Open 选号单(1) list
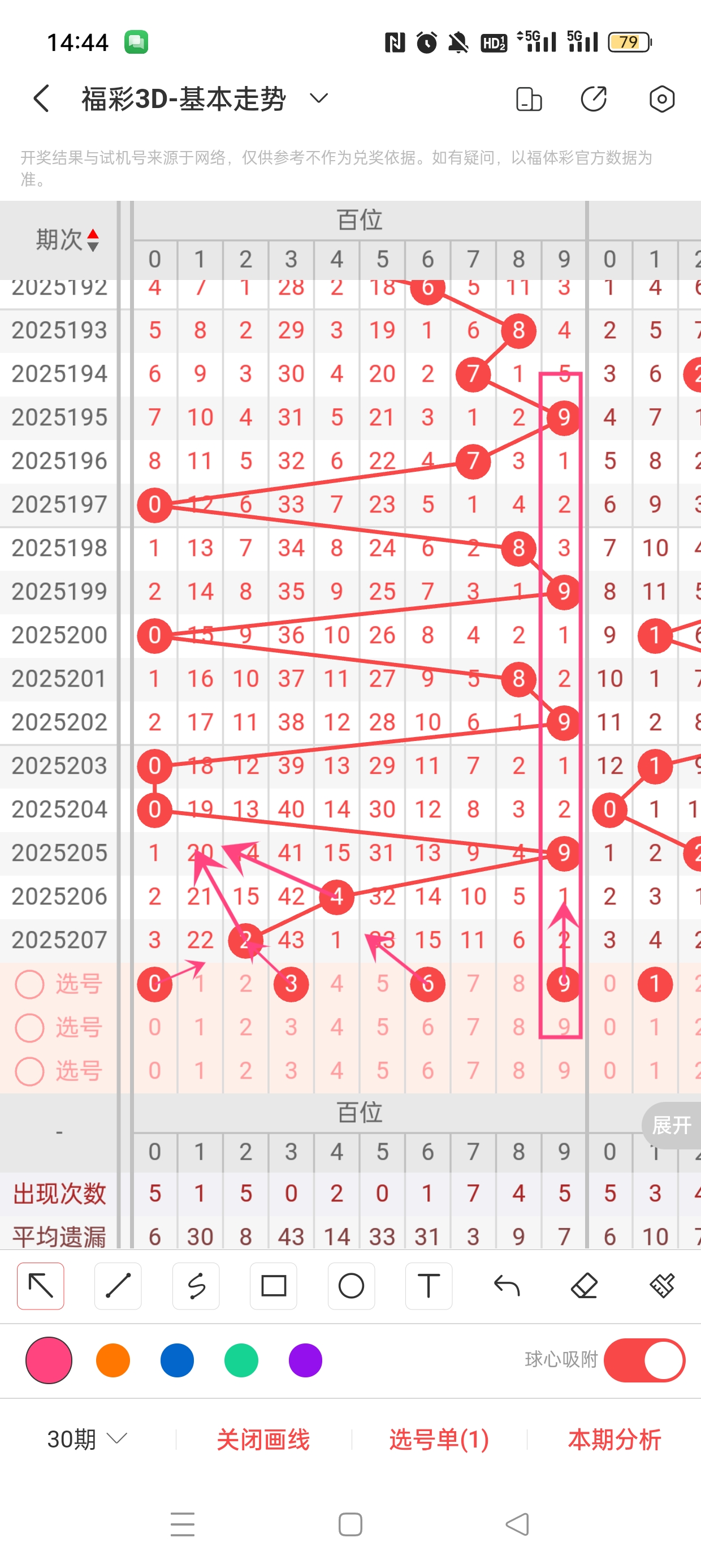This screenshot has height=1568, width=701. pyautogui.click(x=439, y=1439)
